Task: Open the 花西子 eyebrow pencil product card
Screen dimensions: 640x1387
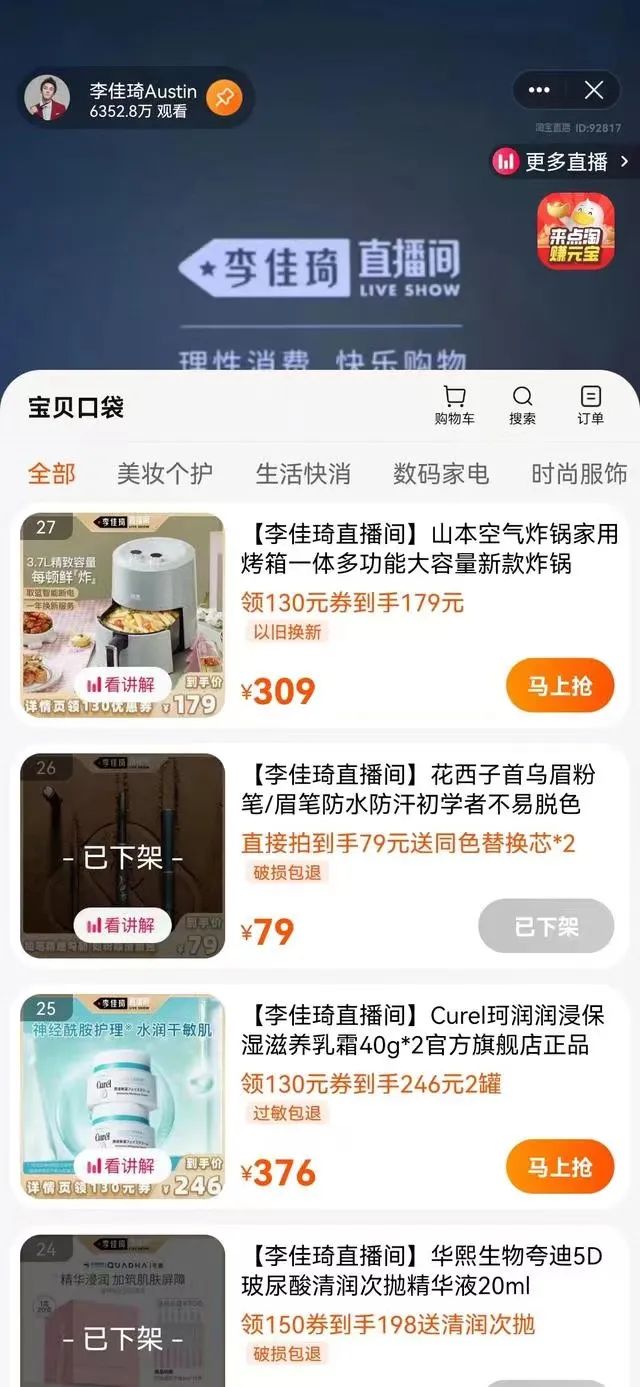Action: click(x=420, y=790)
